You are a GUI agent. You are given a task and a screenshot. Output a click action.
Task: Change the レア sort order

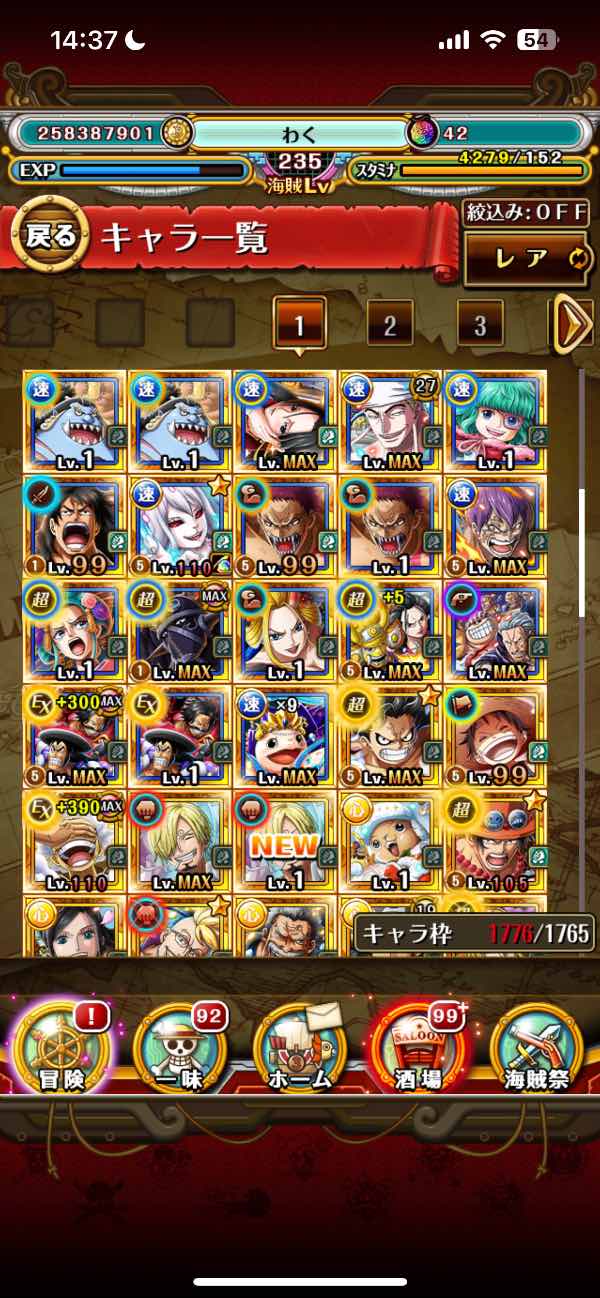point(527,259)
